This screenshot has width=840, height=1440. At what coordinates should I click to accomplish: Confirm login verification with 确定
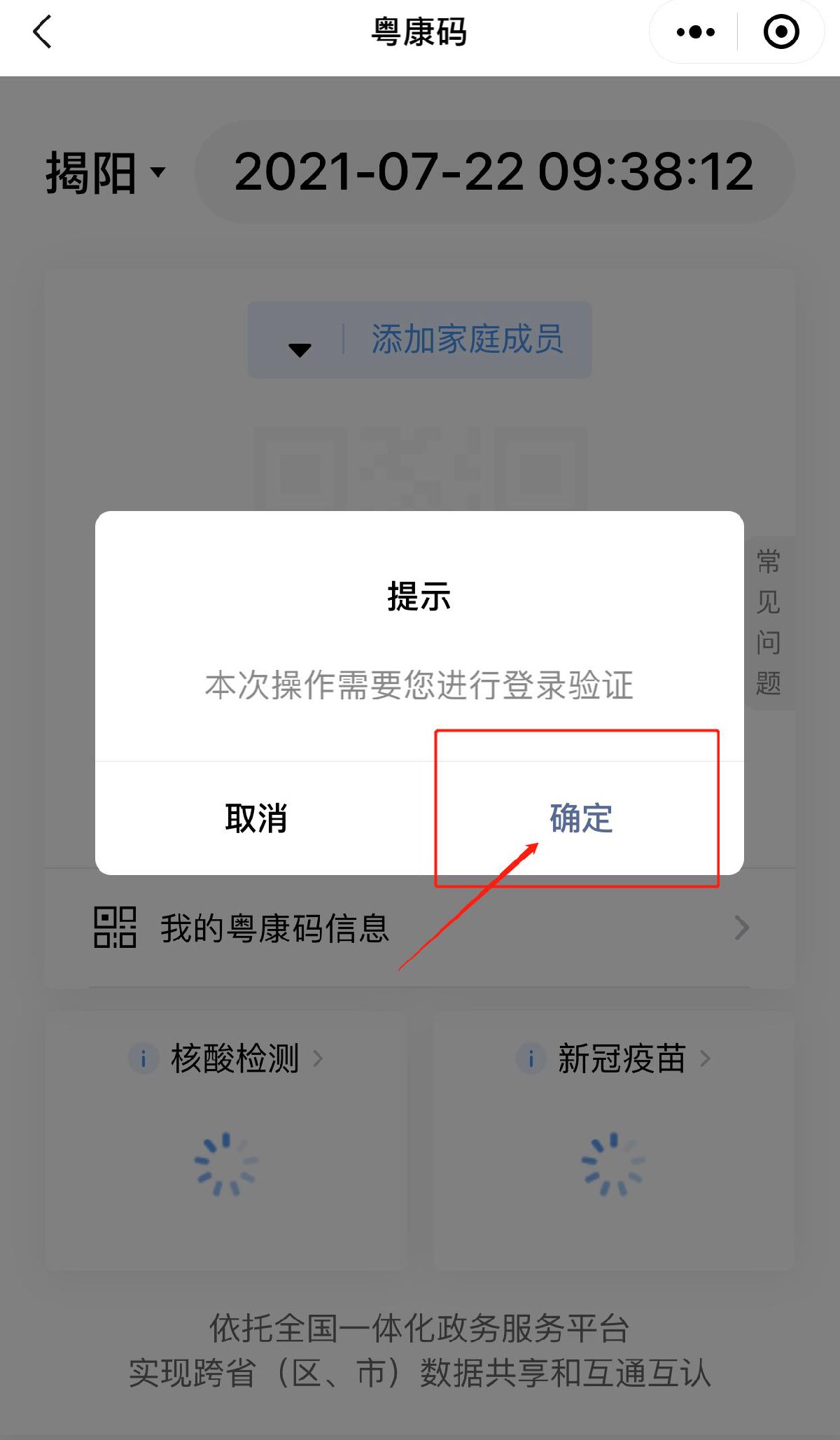point(580,818)
